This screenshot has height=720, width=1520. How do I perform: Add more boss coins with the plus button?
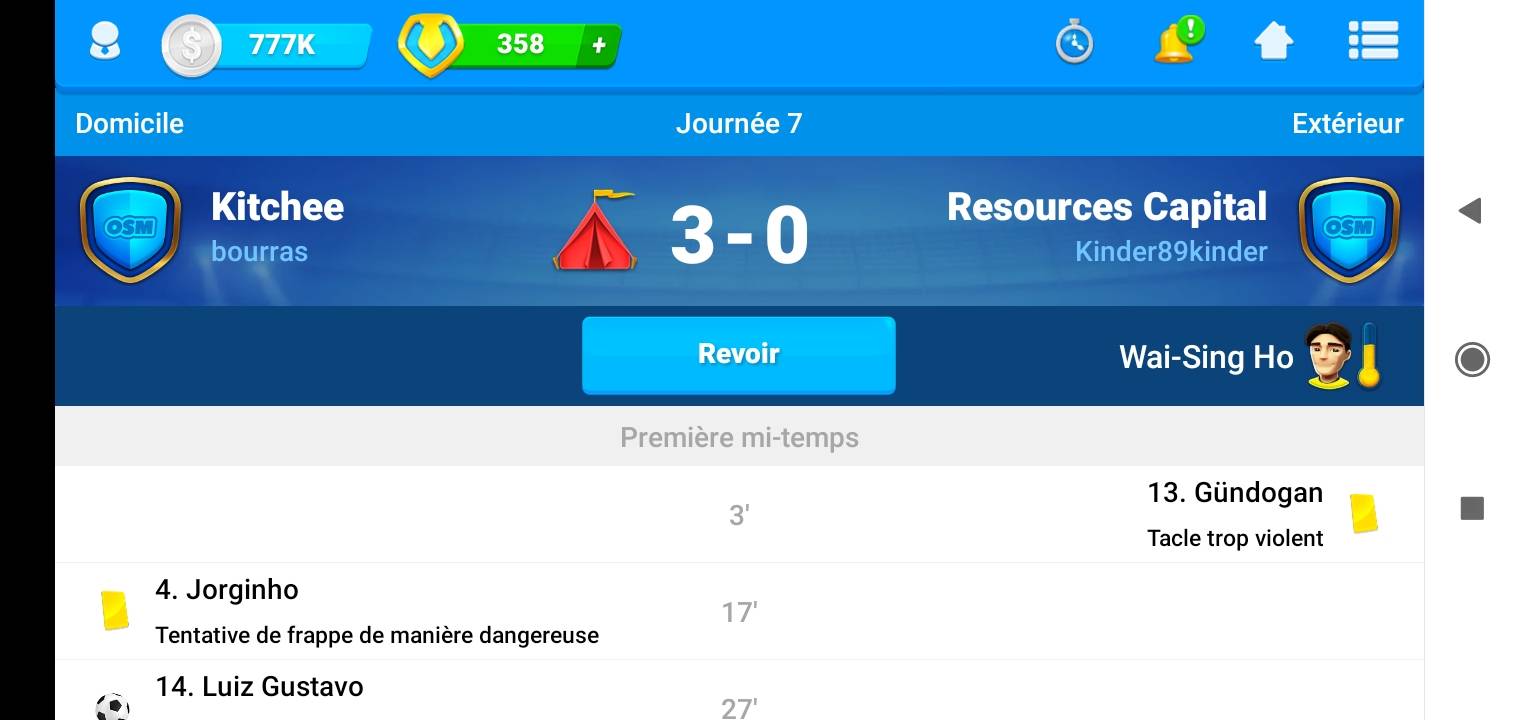tap(599, 45)
